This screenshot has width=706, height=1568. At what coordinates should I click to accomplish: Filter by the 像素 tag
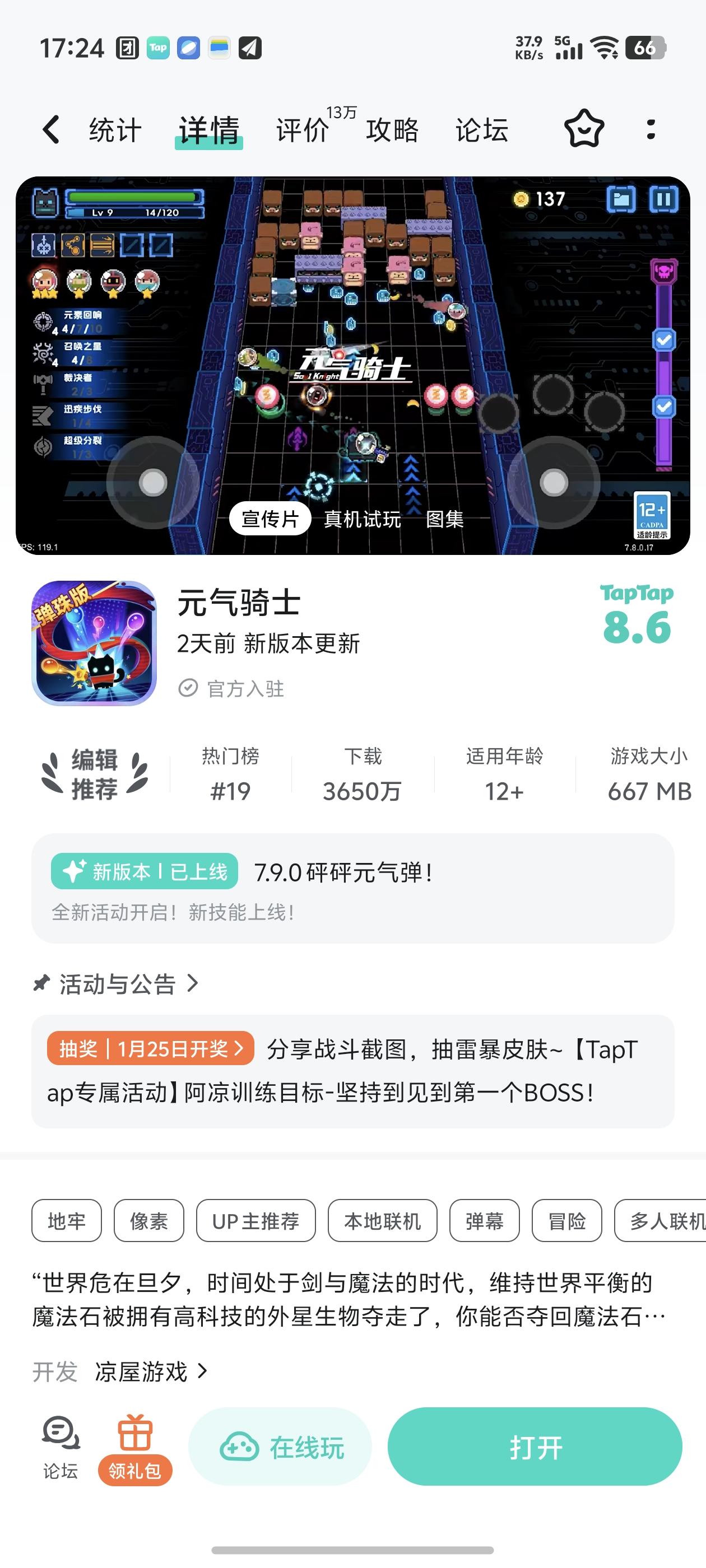(148, 1220)
